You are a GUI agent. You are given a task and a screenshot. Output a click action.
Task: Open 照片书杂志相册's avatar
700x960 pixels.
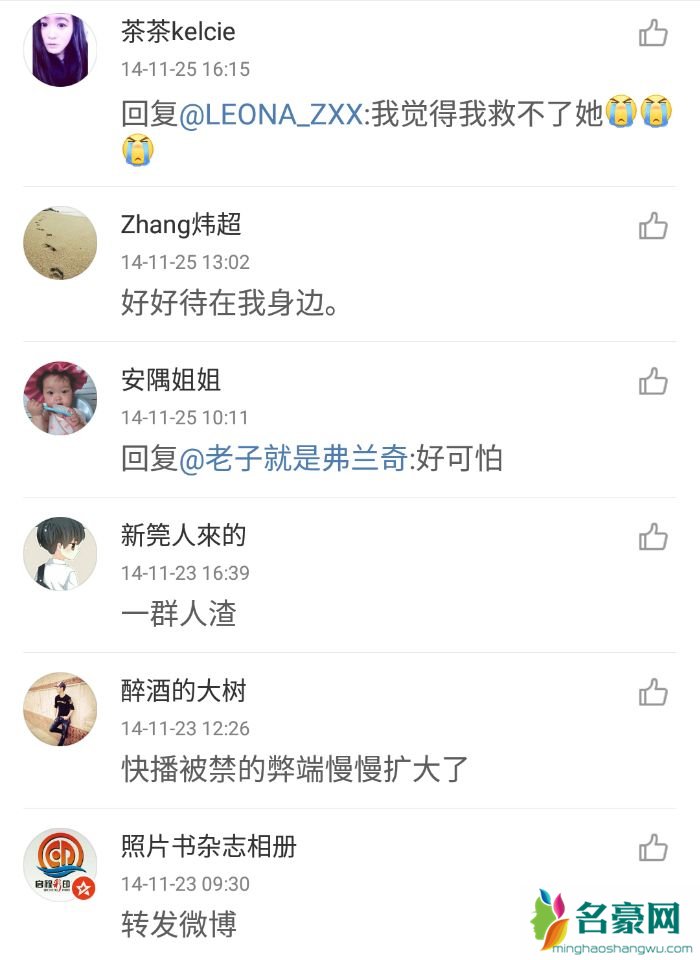[x=60, y=865]
